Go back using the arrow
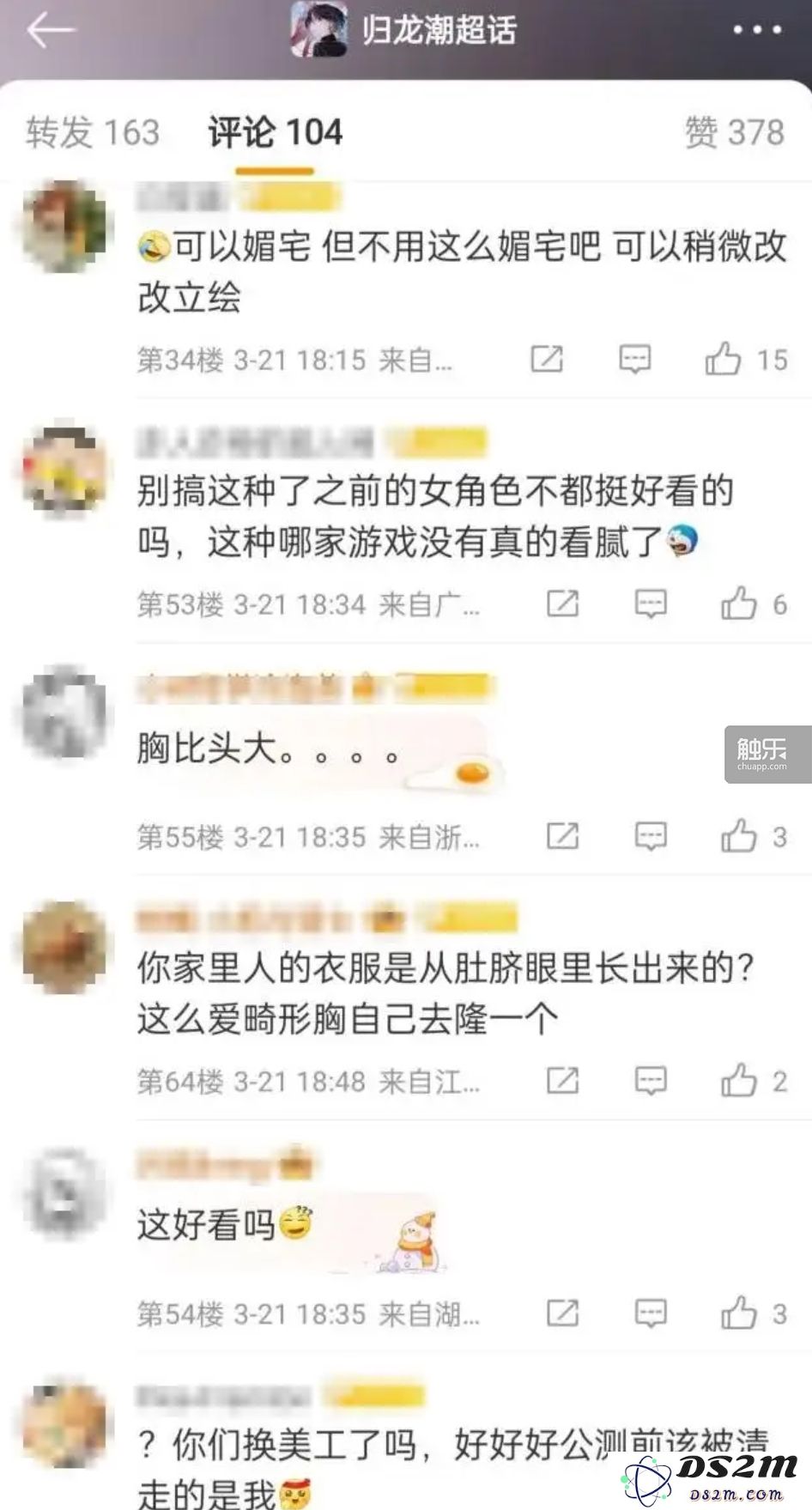 click(50, 31)
